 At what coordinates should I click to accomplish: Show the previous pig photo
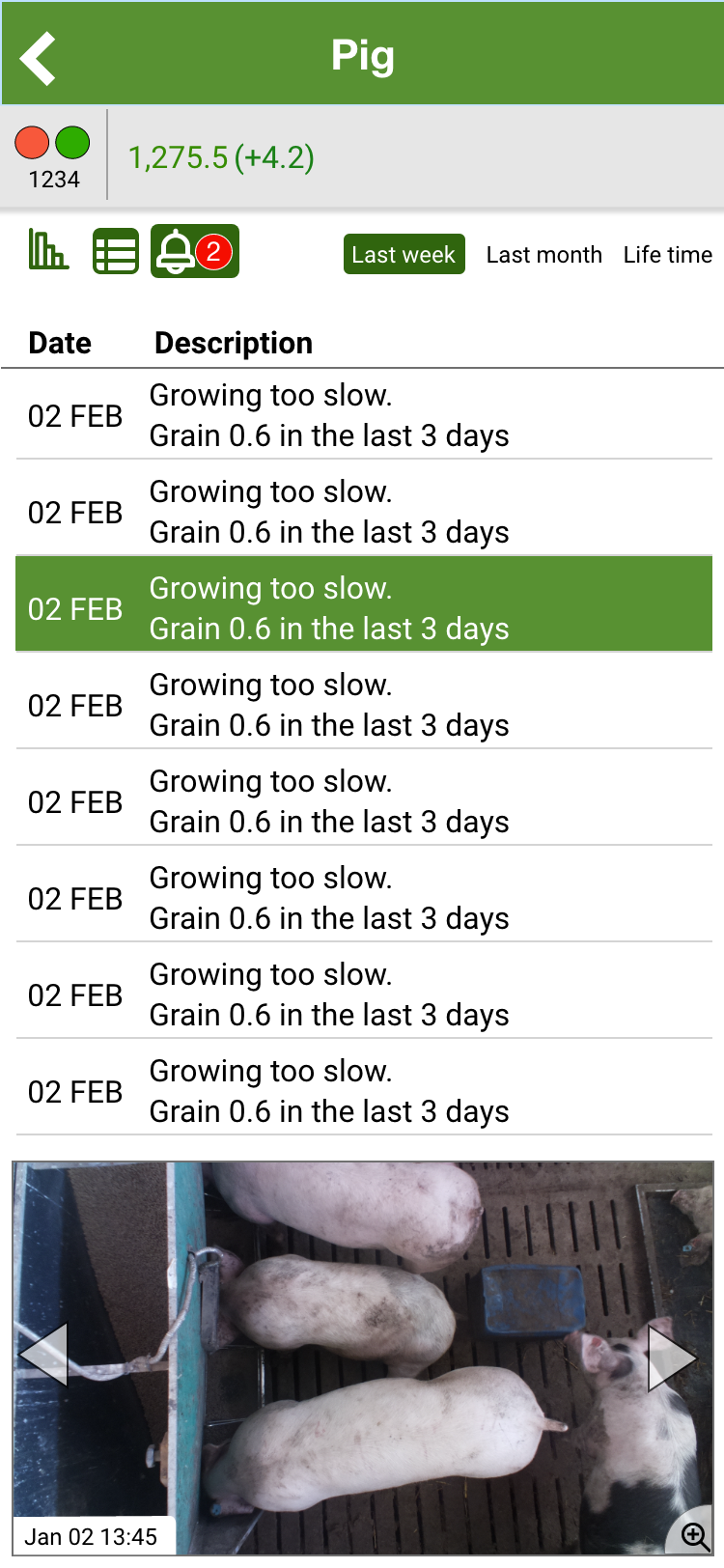coord(44,1356)
